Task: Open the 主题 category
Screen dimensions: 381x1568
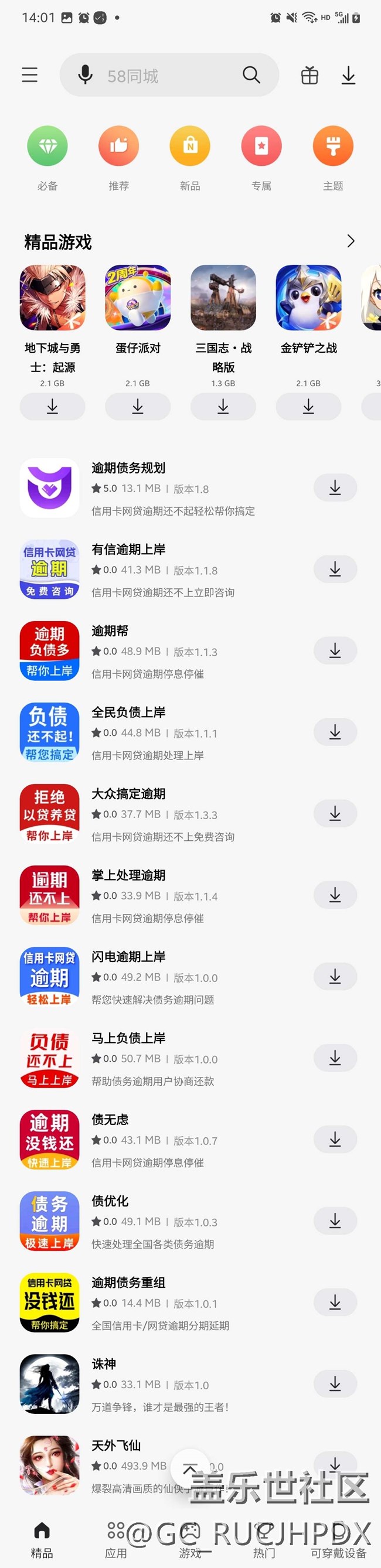Action: tap(333, 146)
